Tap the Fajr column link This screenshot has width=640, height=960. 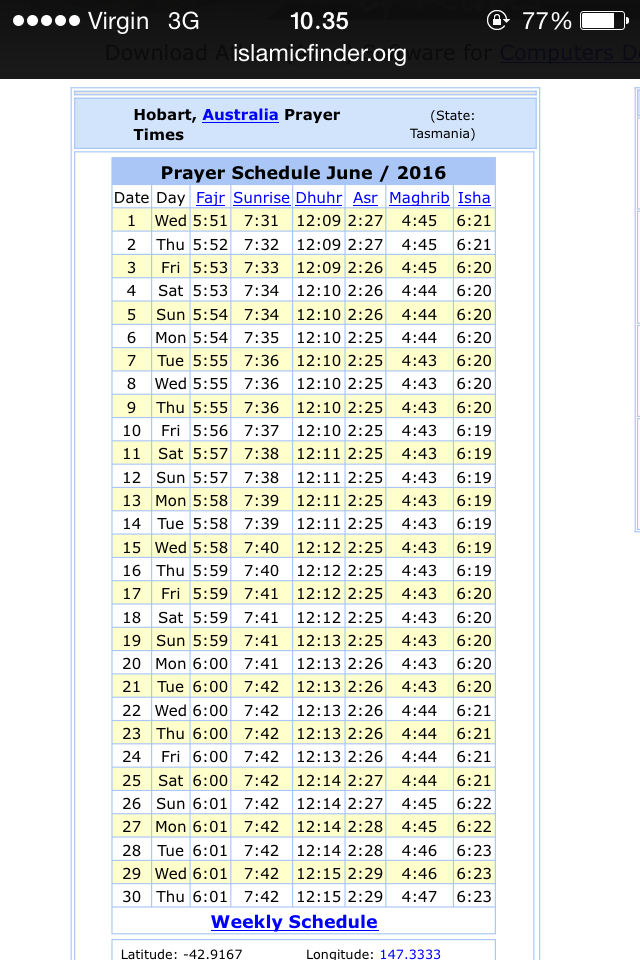tap(210, 198)
